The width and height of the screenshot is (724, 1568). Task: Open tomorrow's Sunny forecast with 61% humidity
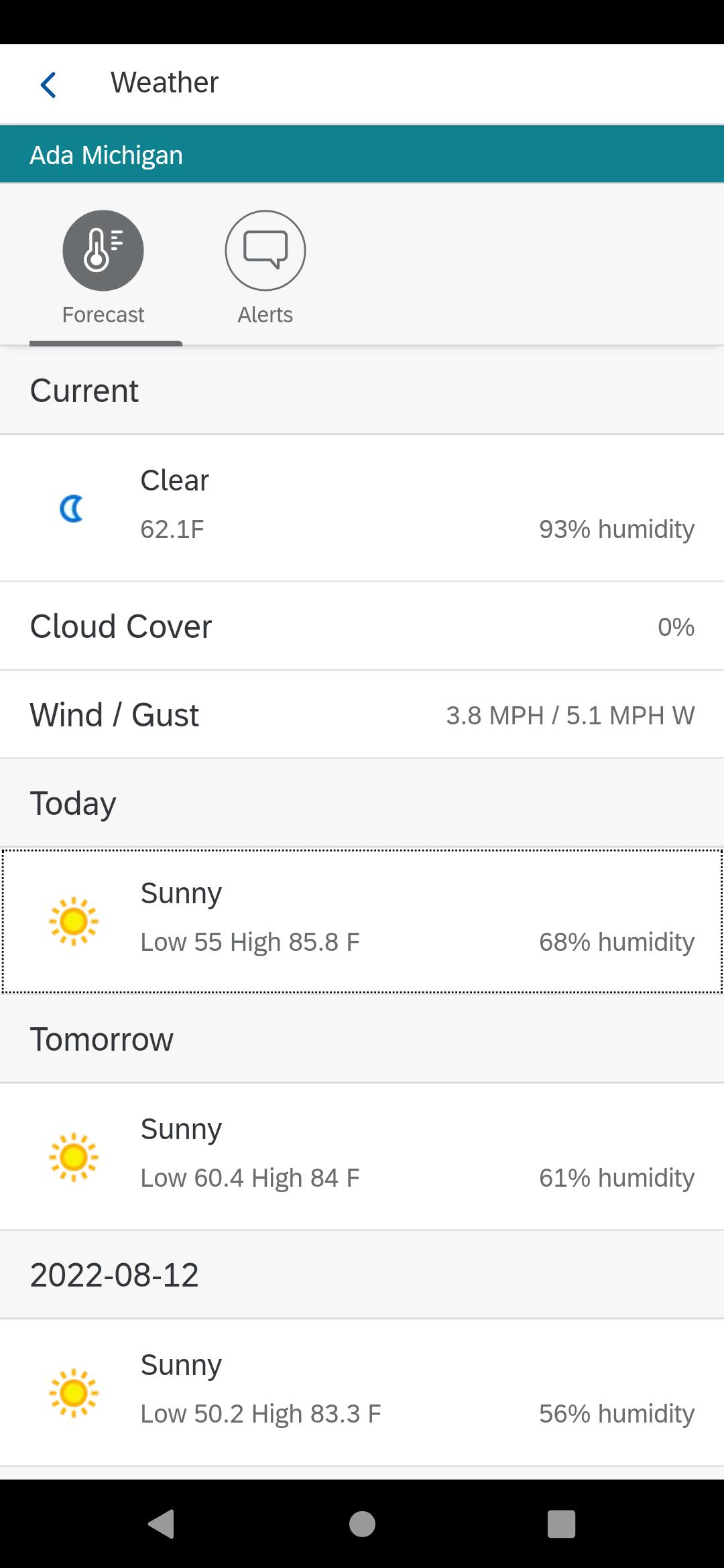pyautogui.click(x=362, y=1157)
